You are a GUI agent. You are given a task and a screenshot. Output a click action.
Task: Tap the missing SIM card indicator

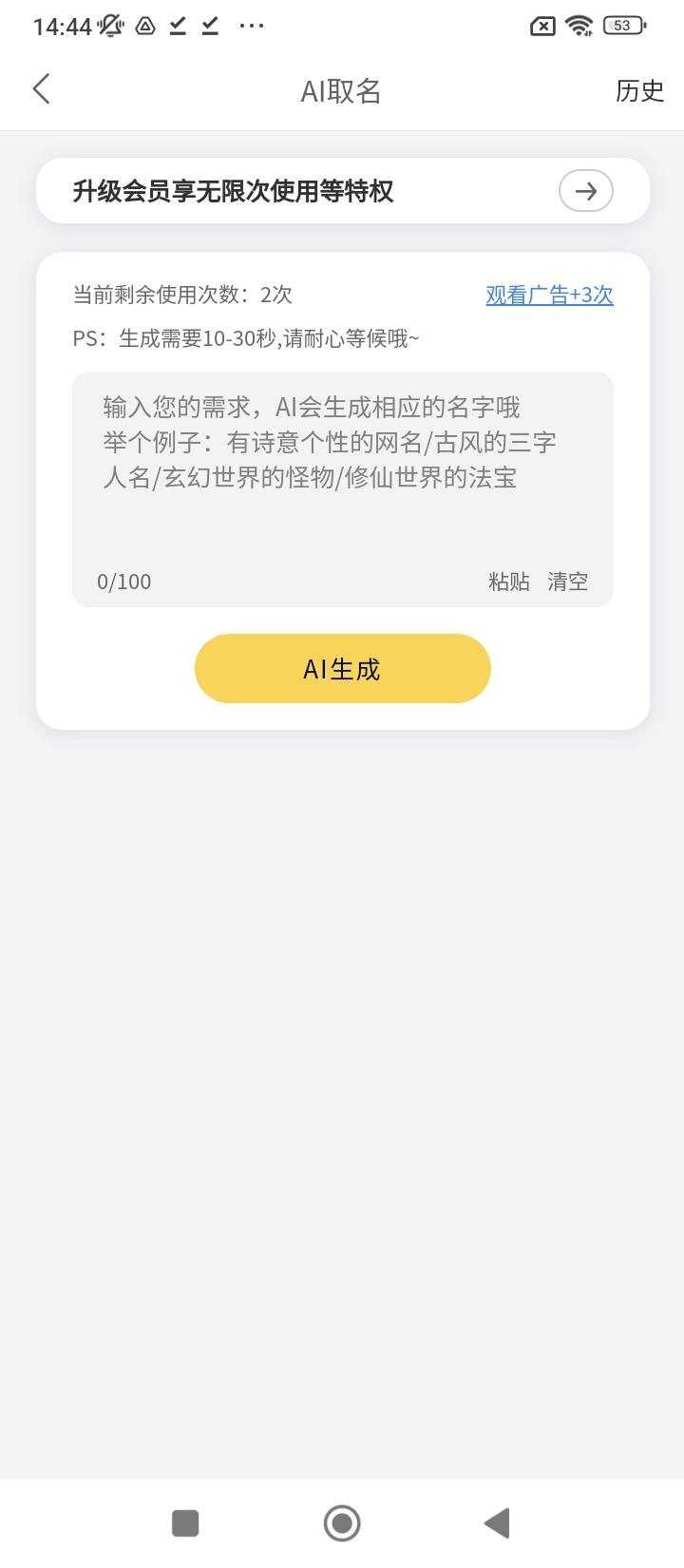point(541,26)
